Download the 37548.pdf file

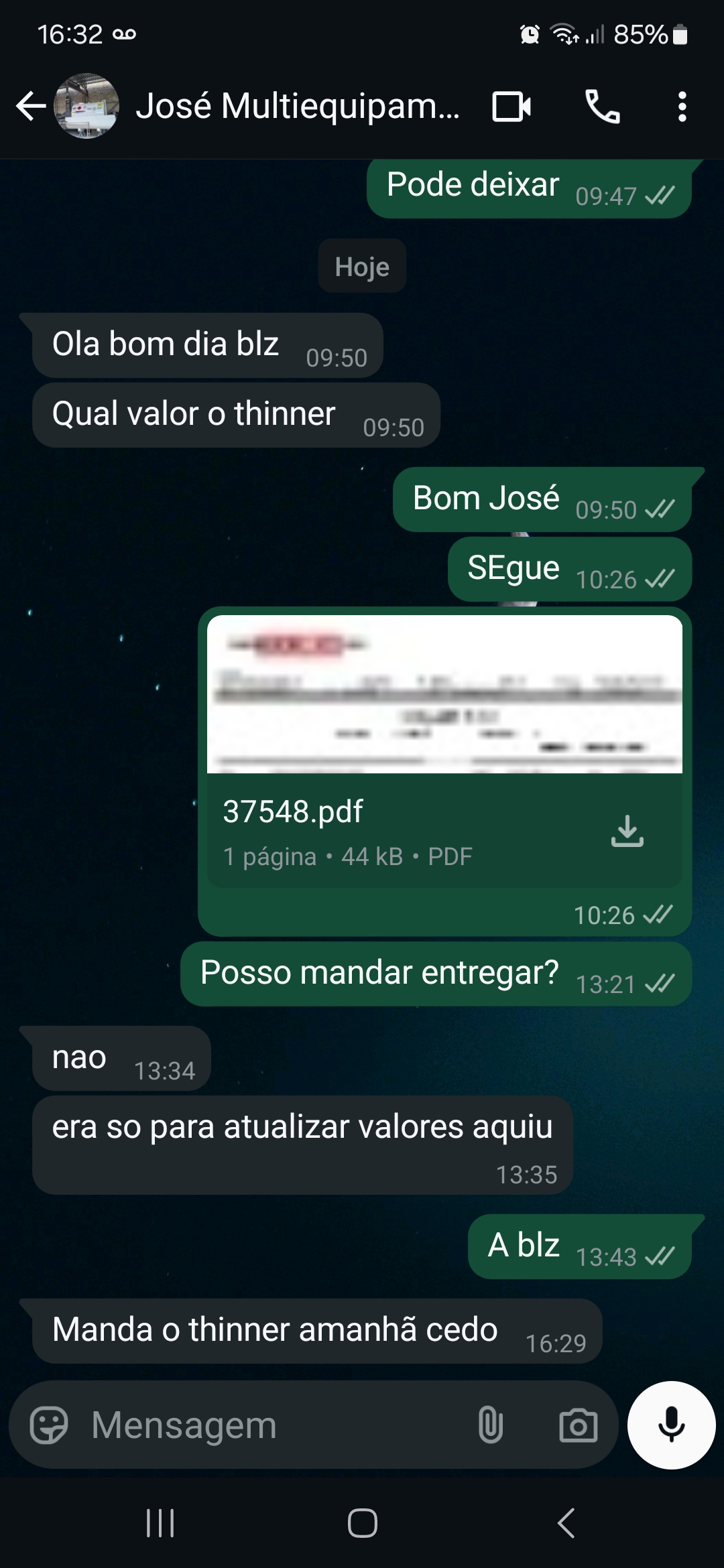point(627,831)
